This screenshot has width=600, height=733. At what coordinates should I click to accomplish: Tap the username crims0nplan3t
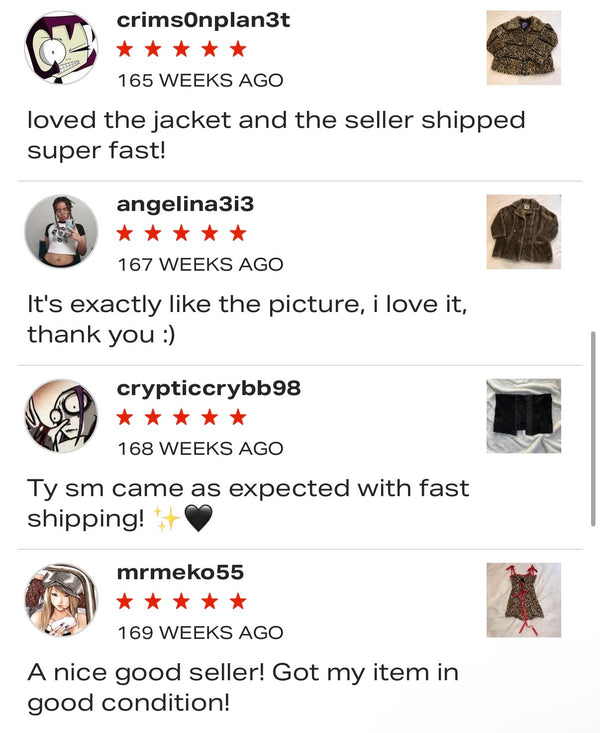coord(203,19)
